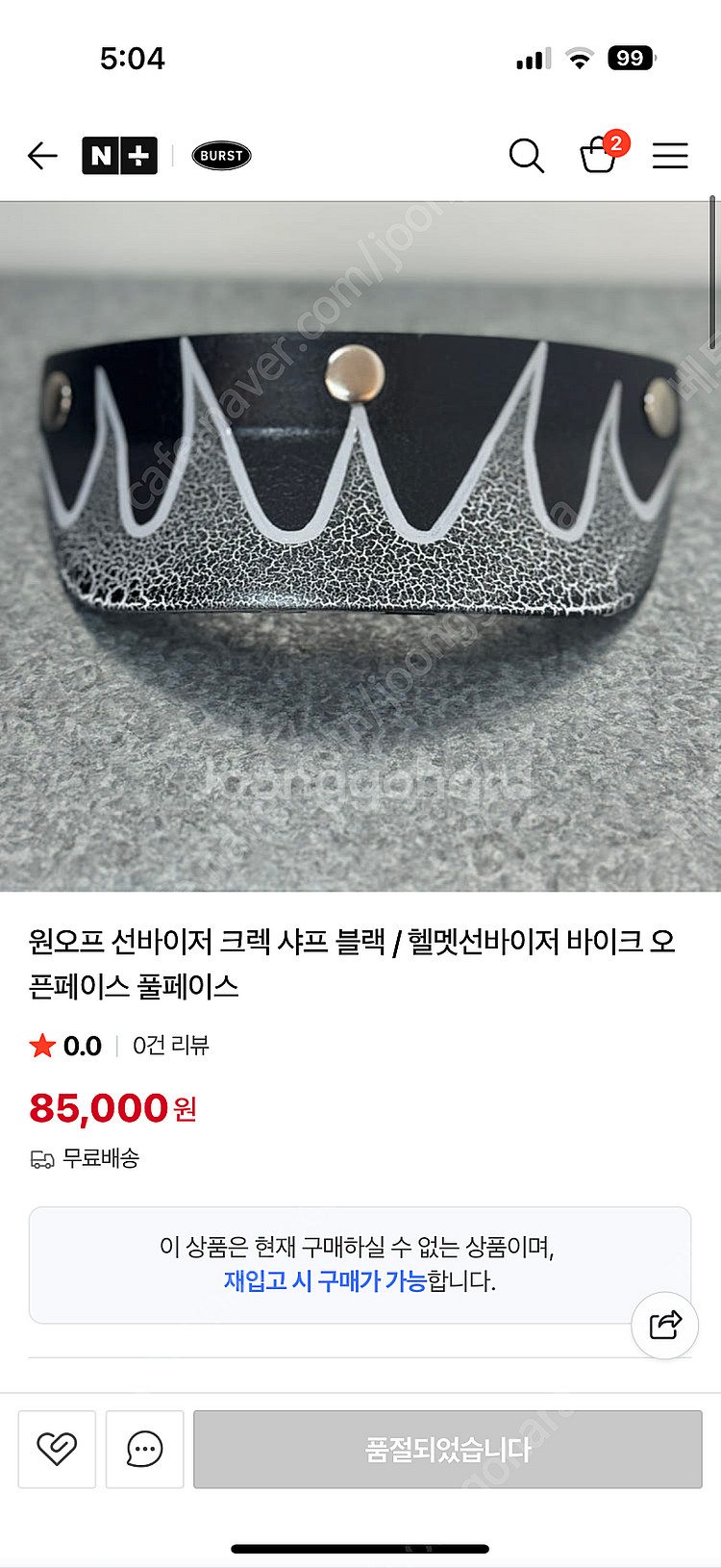Tap the 품절되었습니다 sold-out button
The image size is (721, 1568).
coord(448,1449)
